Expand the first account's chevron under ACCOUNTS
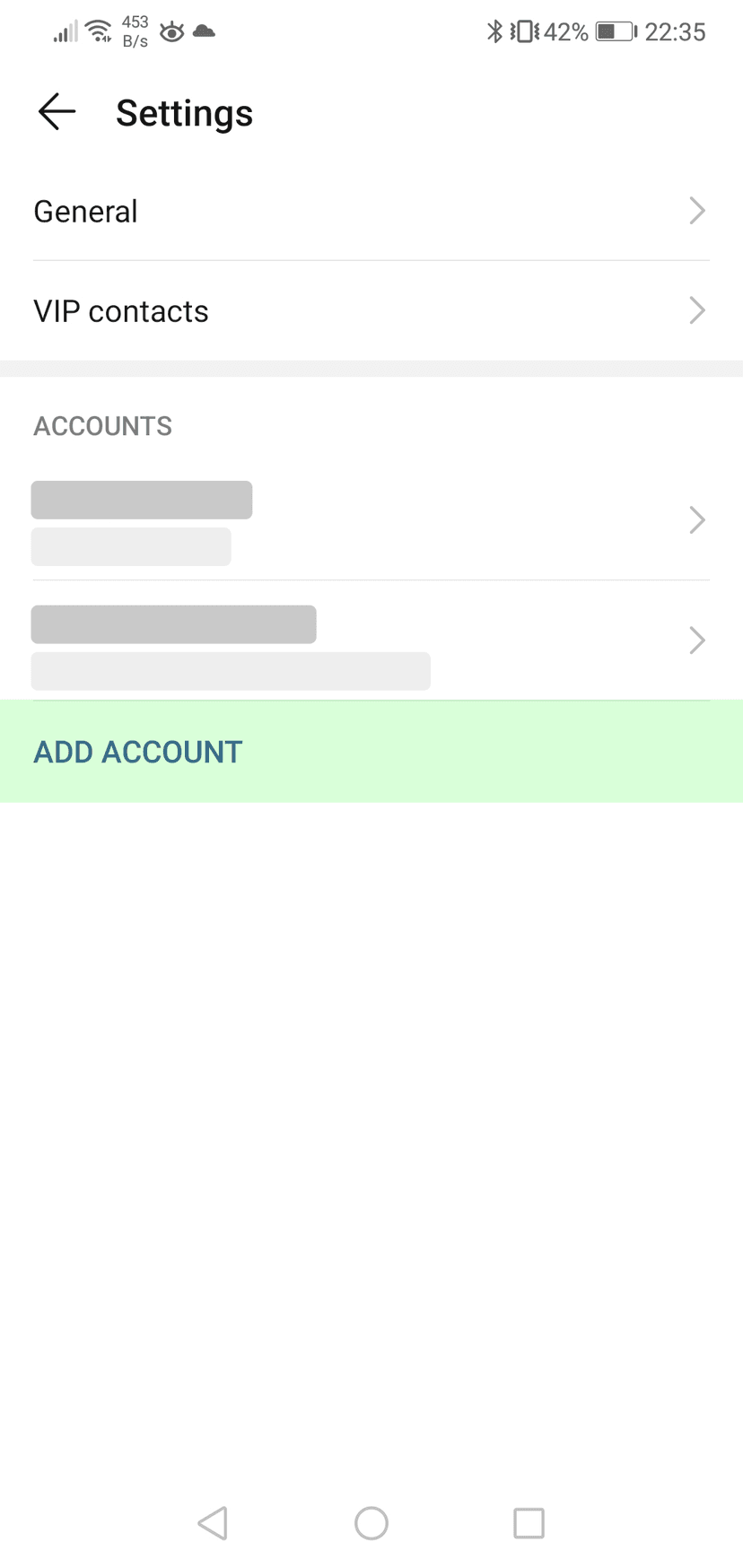 click(x=697, y=520)
